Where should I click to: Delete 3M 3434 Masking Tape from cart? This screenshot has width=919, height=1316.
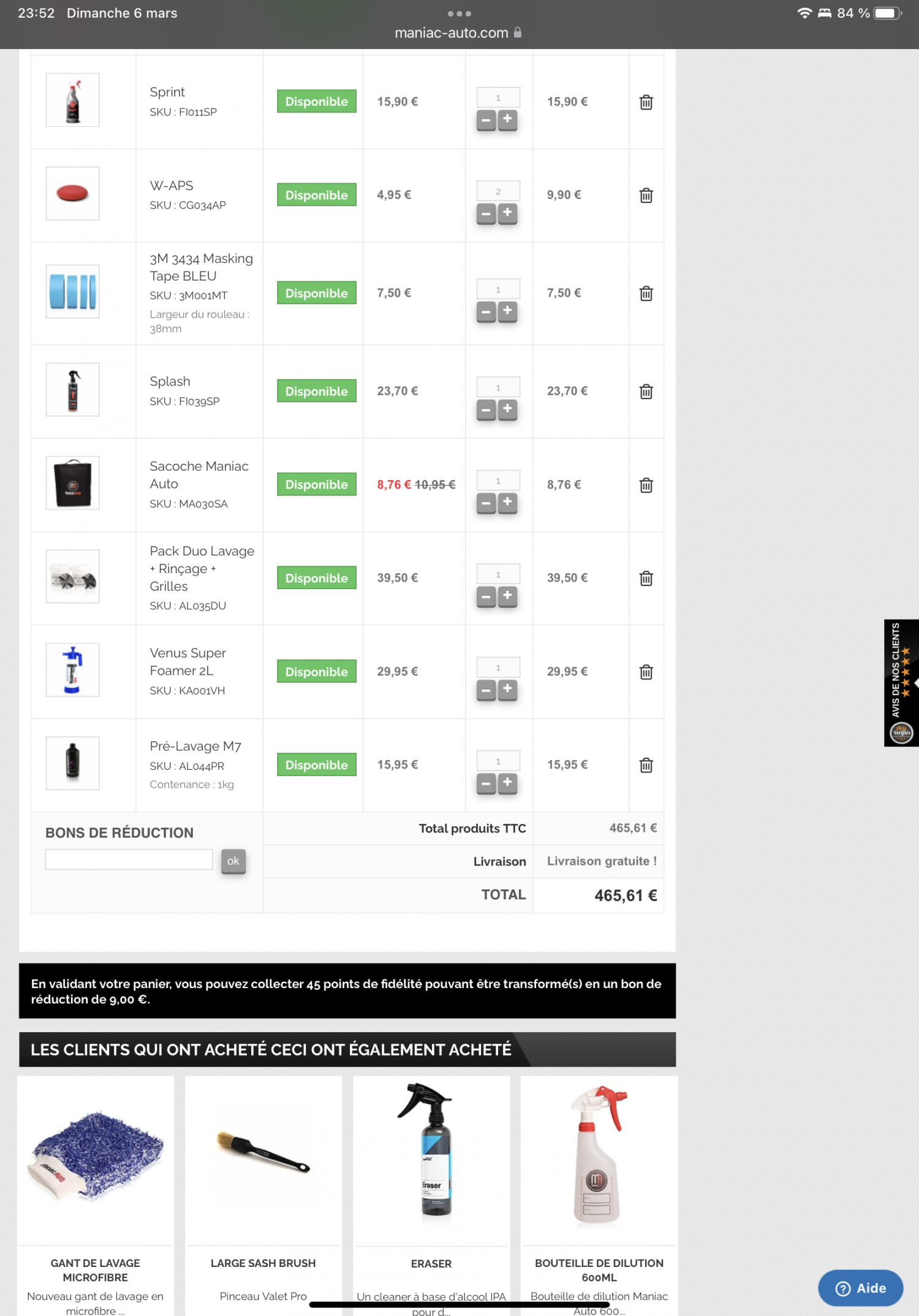[x=646, y=294]
